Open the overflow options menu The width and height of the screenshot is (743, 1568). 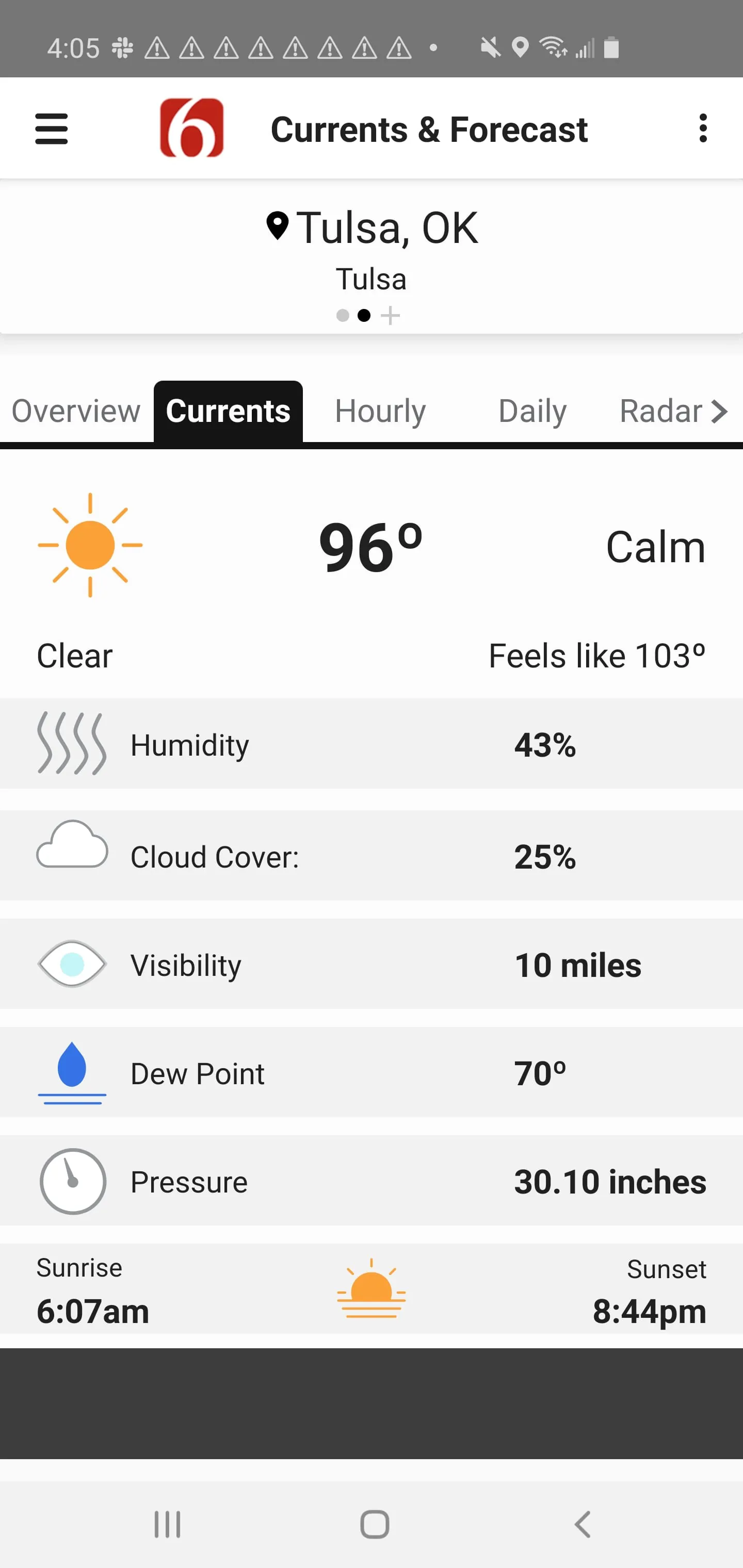pos(703,128)
